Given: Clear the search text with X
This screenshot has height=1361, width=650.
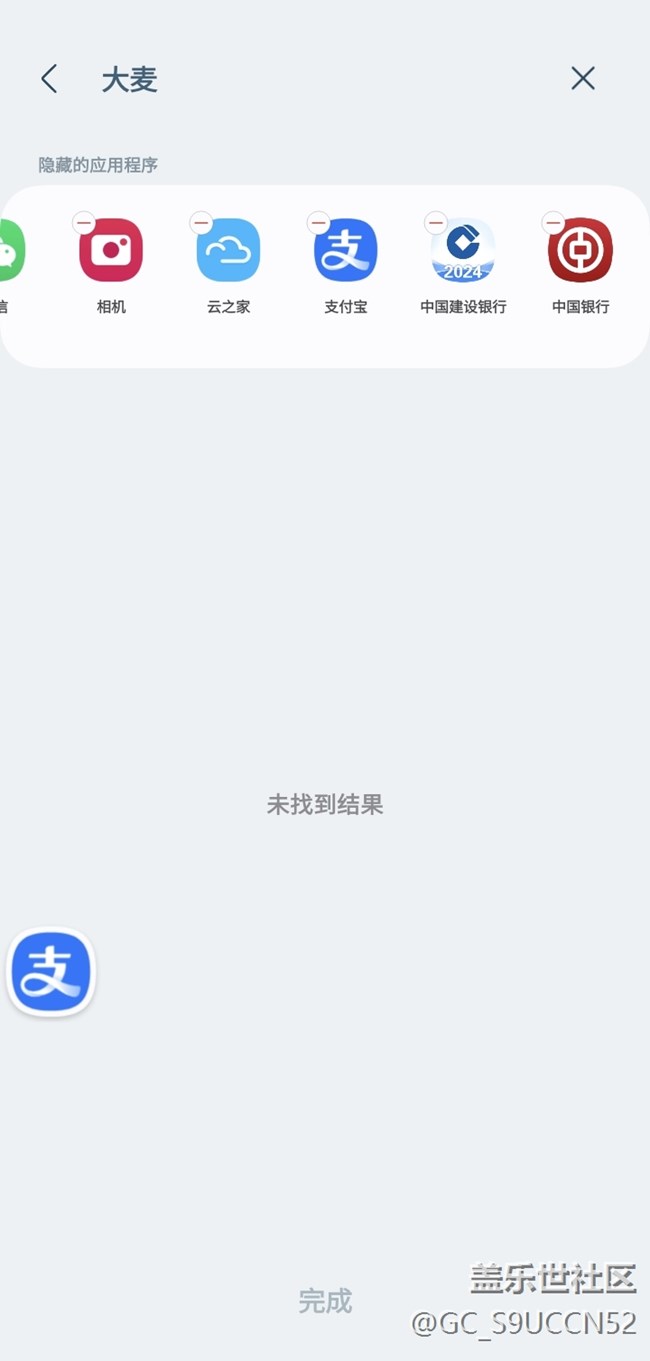Looking at the screenshot, I should (x=583, y=78).
